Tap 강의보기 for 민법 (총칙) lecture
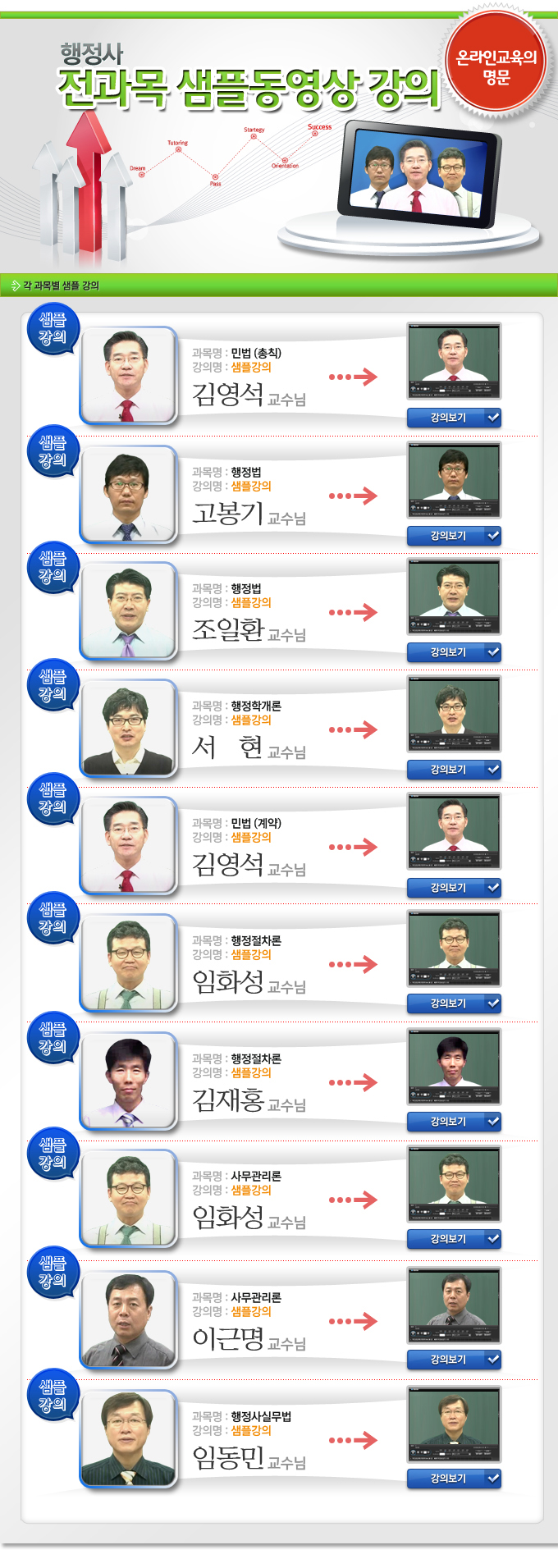 (453, 417)
